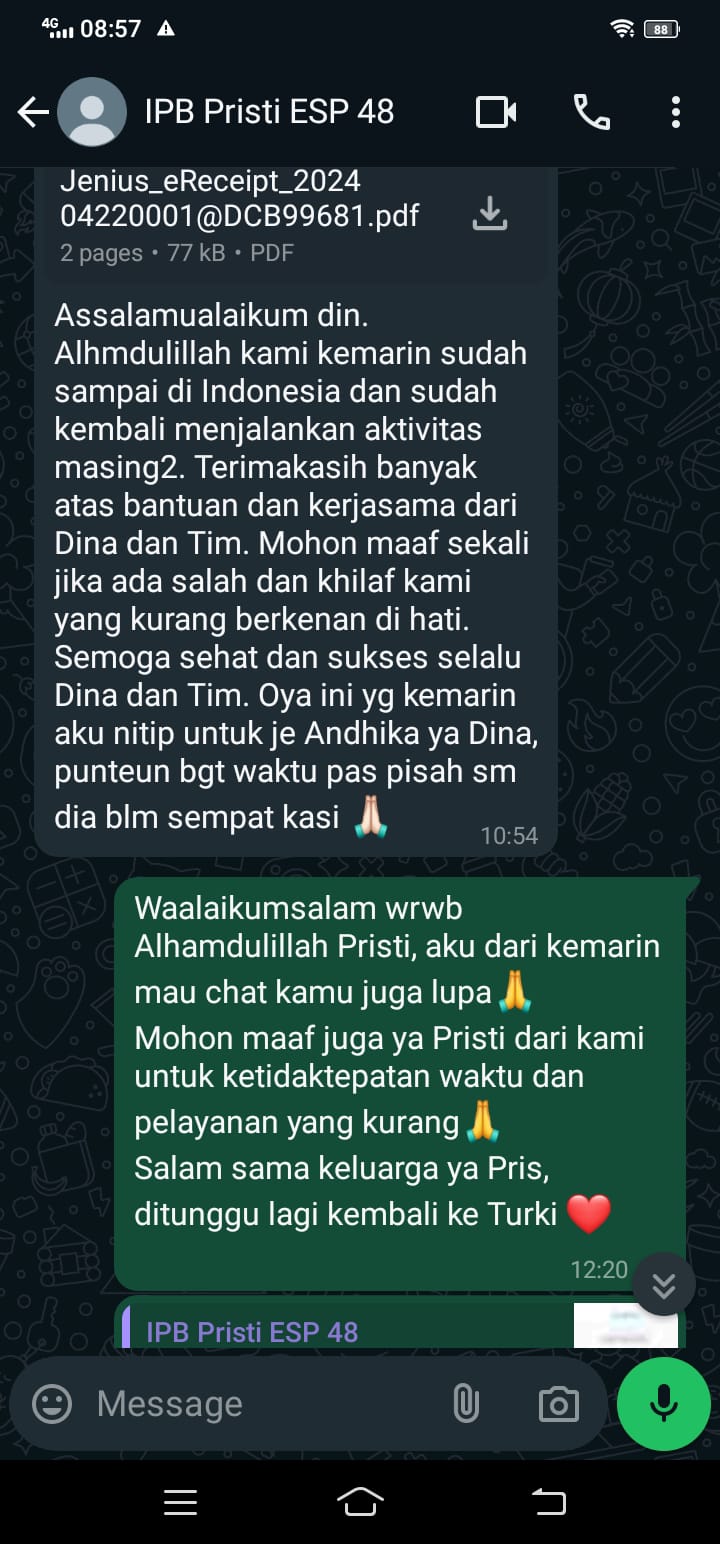Screen dimensions: 720x1544
Task: Attach a file with the paperclip
Action: (466, 1404)
